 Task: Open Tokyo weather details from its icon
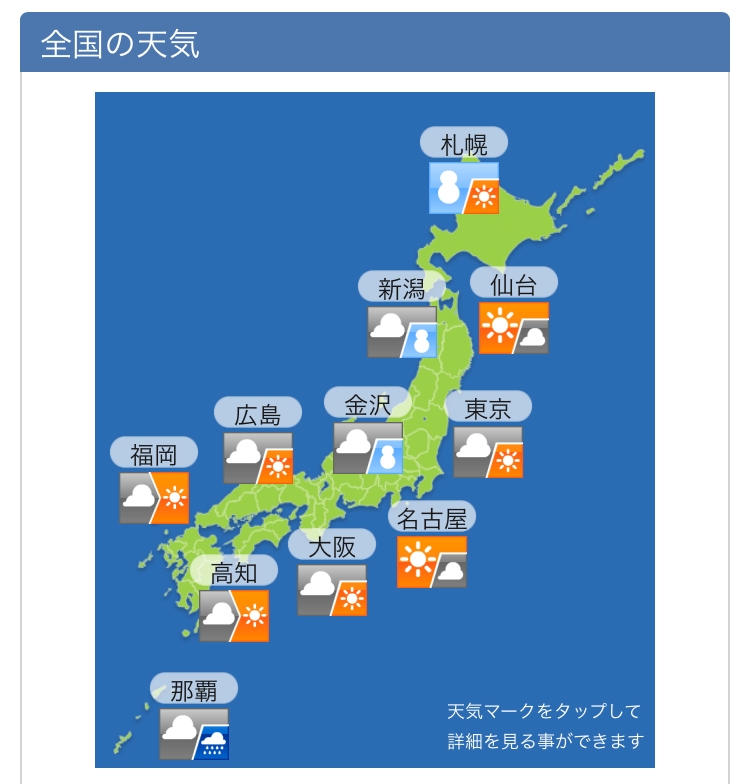click(488, 452)
